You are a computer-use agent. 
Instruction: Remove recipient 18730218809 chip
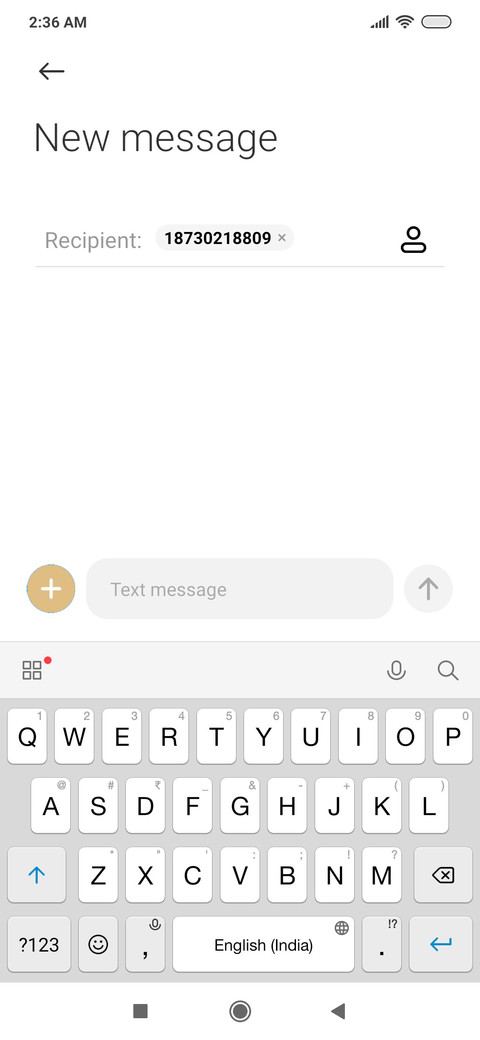point(282,238)
